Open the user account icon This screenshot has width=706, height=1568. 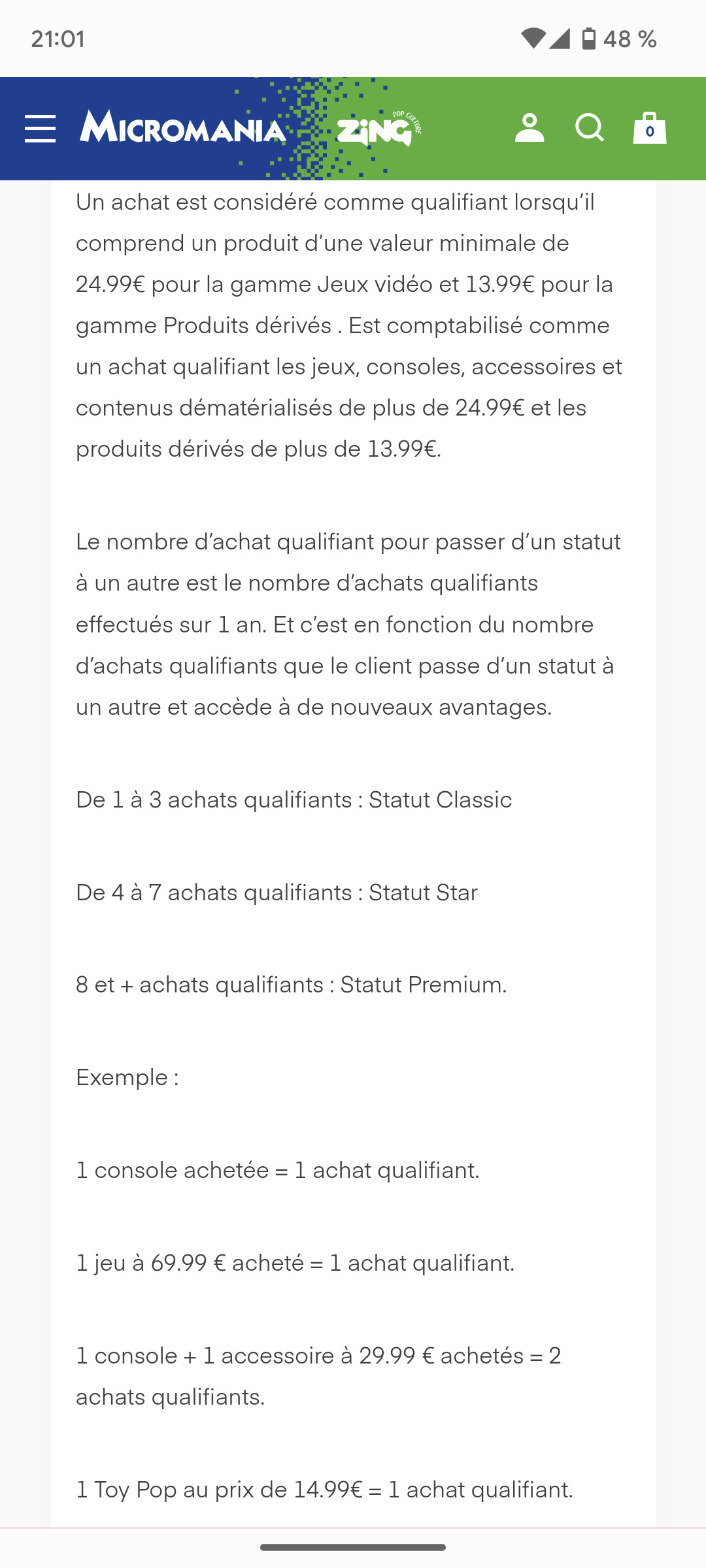[x=529, y=128]
